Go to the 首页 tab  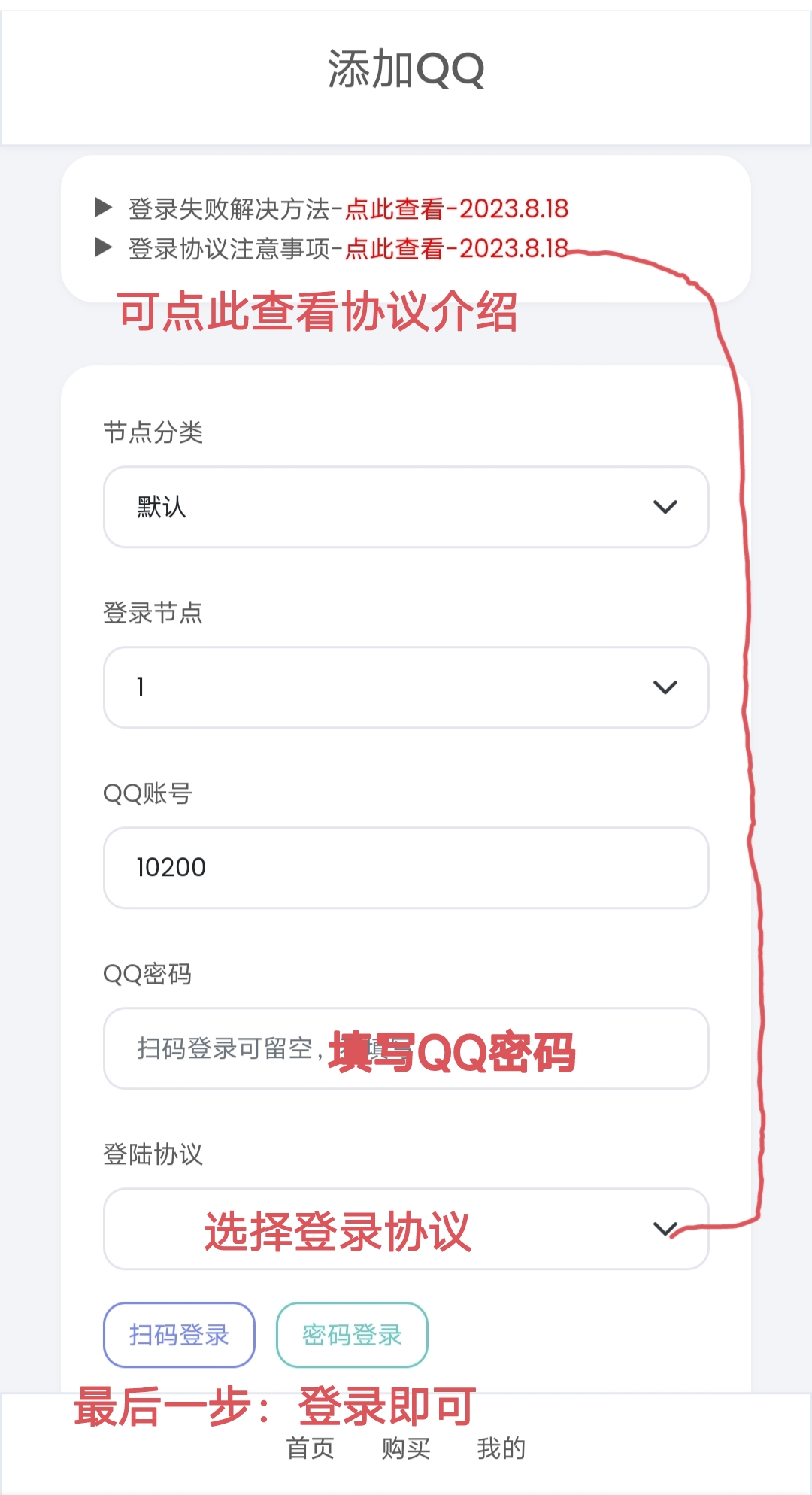tap(311, 1448)
